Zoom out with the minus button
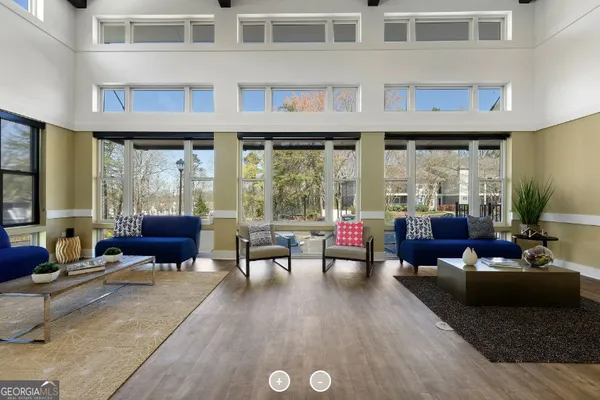Image resolution: width=600 pixels, height=400 pixels. tap(320, 381)
